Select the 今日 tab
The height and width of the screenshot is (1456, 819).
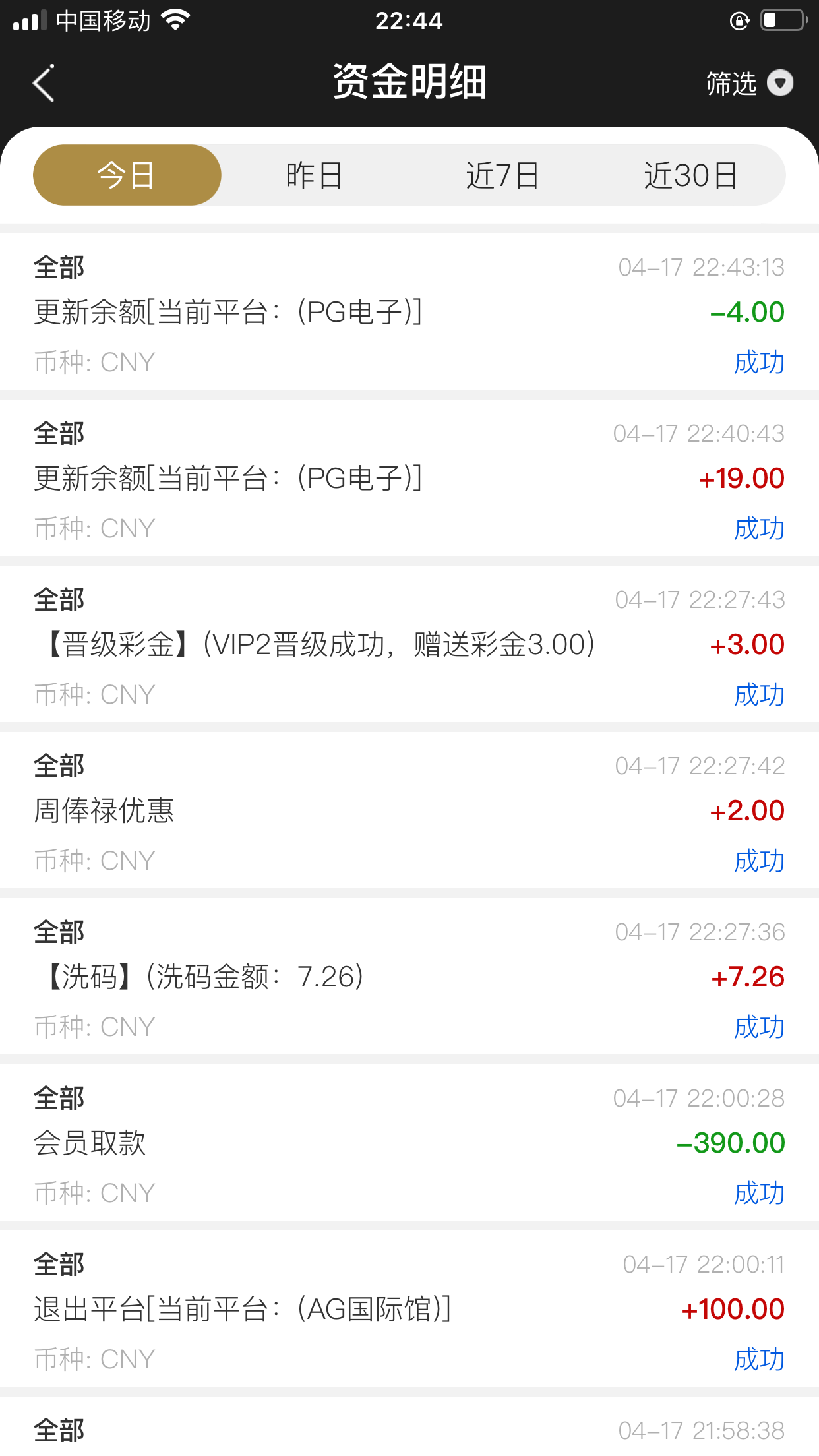[x=127, y=175]
